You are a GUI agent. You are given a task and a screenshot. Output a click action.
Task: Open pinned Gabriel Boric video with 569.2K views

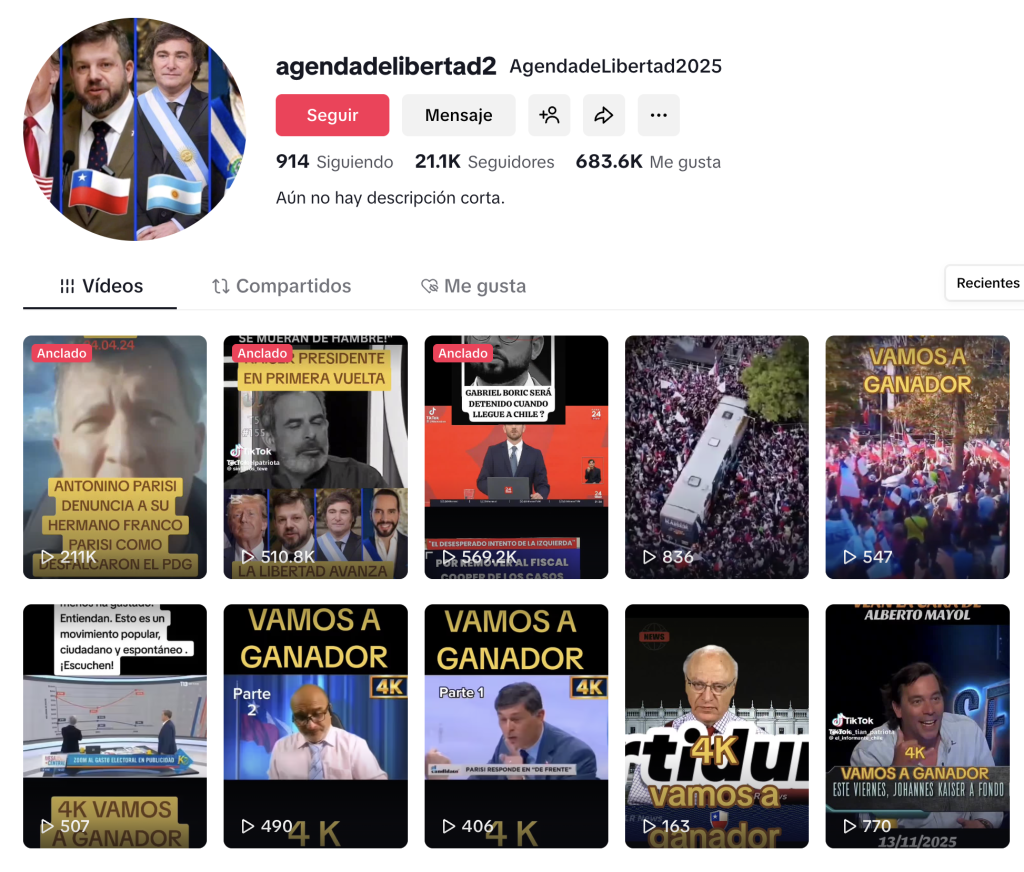click(516, 457)
